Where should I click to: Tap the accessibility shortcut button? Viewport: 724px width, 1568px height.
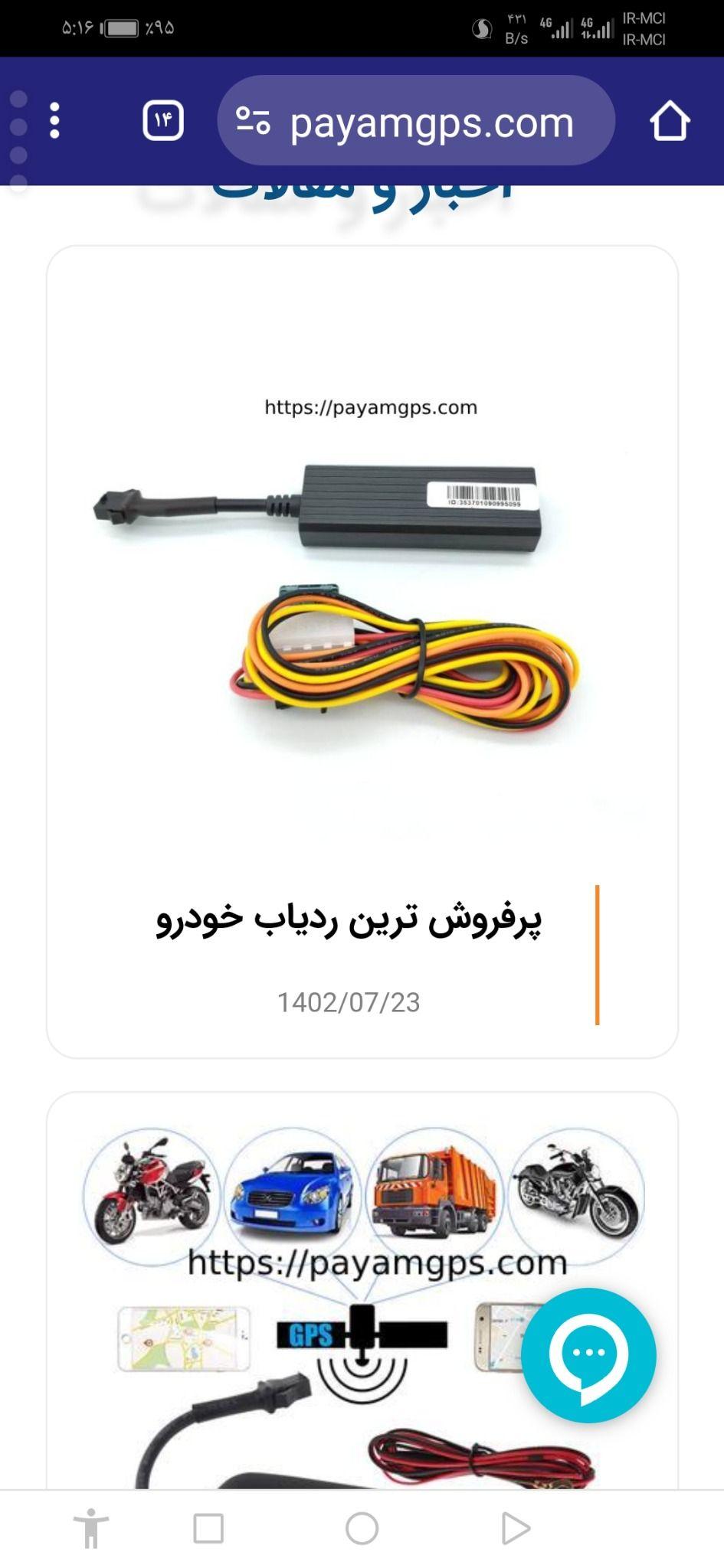(91, 1529)
